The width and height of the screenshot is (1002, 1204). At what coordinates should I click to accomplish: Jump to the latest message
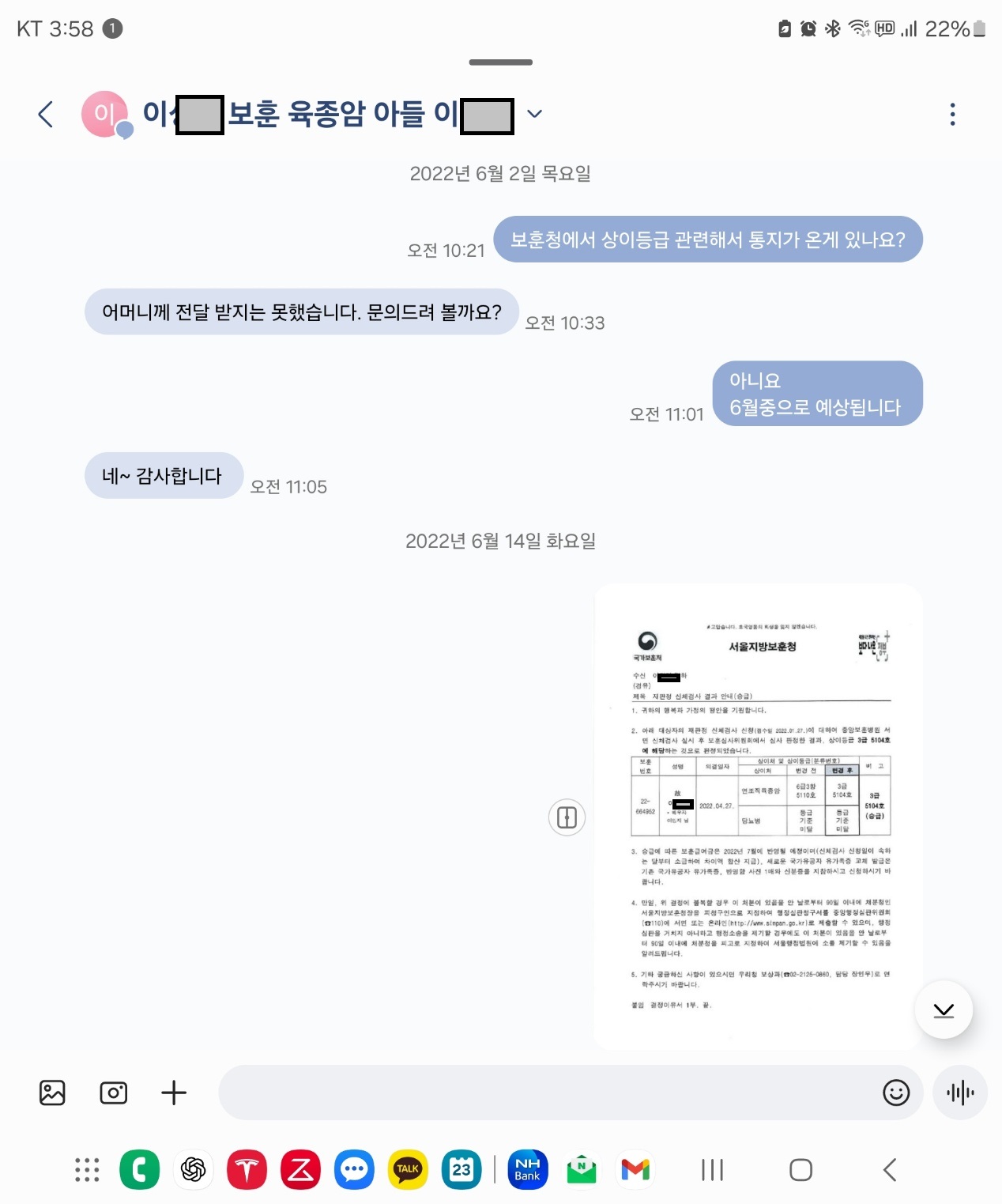click(x=944, y=1010)
